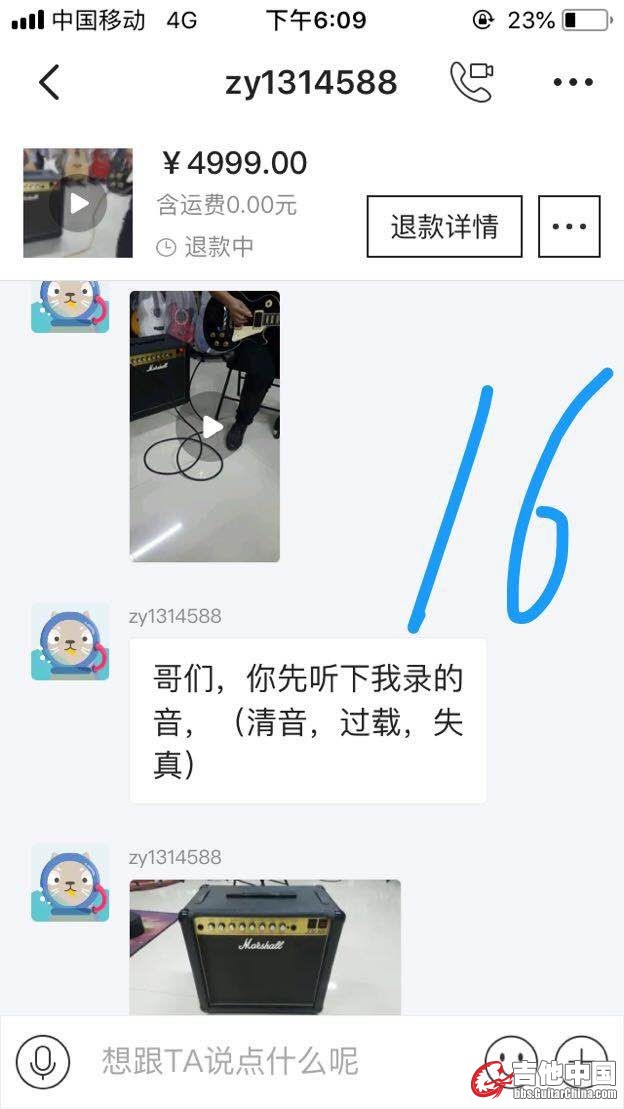Open more options beside 退款详情
Image resolution: width=624 pixels, height=1109 pixels.
[x=569, y=227]
